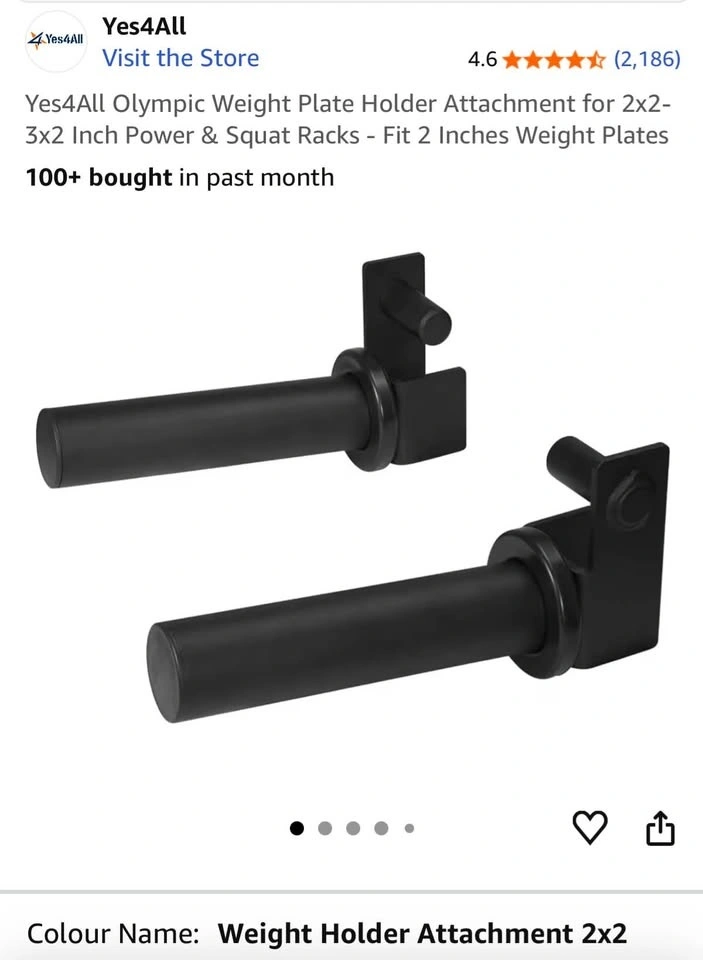This screenshot has width=703, height=960.
Task: Open the 2,186 customer ratings
Action: [x=647, y=59]
